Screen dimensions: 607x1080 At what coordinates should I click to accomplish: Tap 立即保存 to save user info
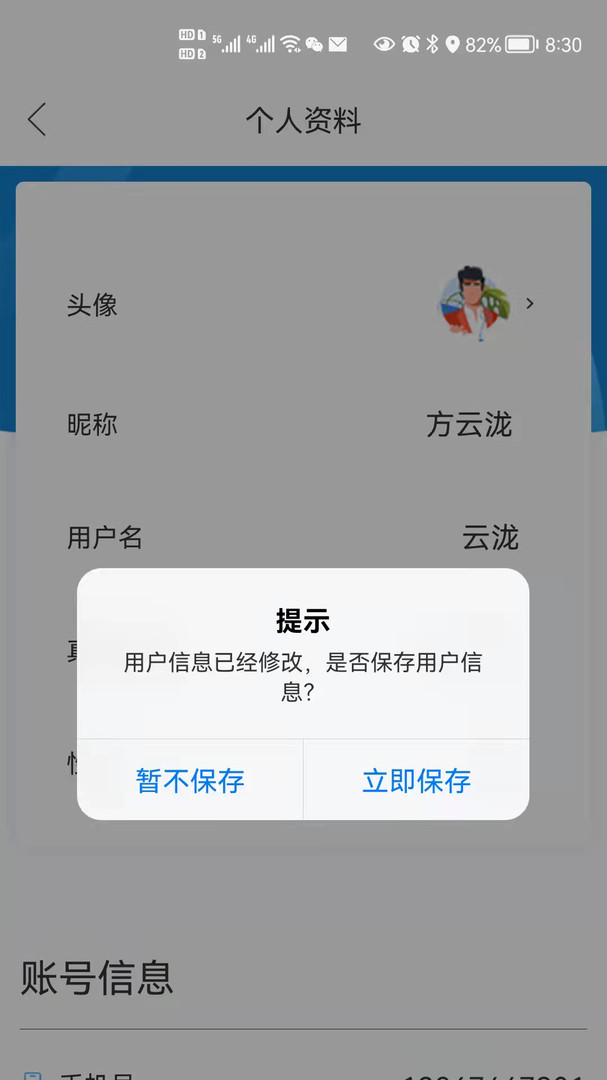coord(416,780)
